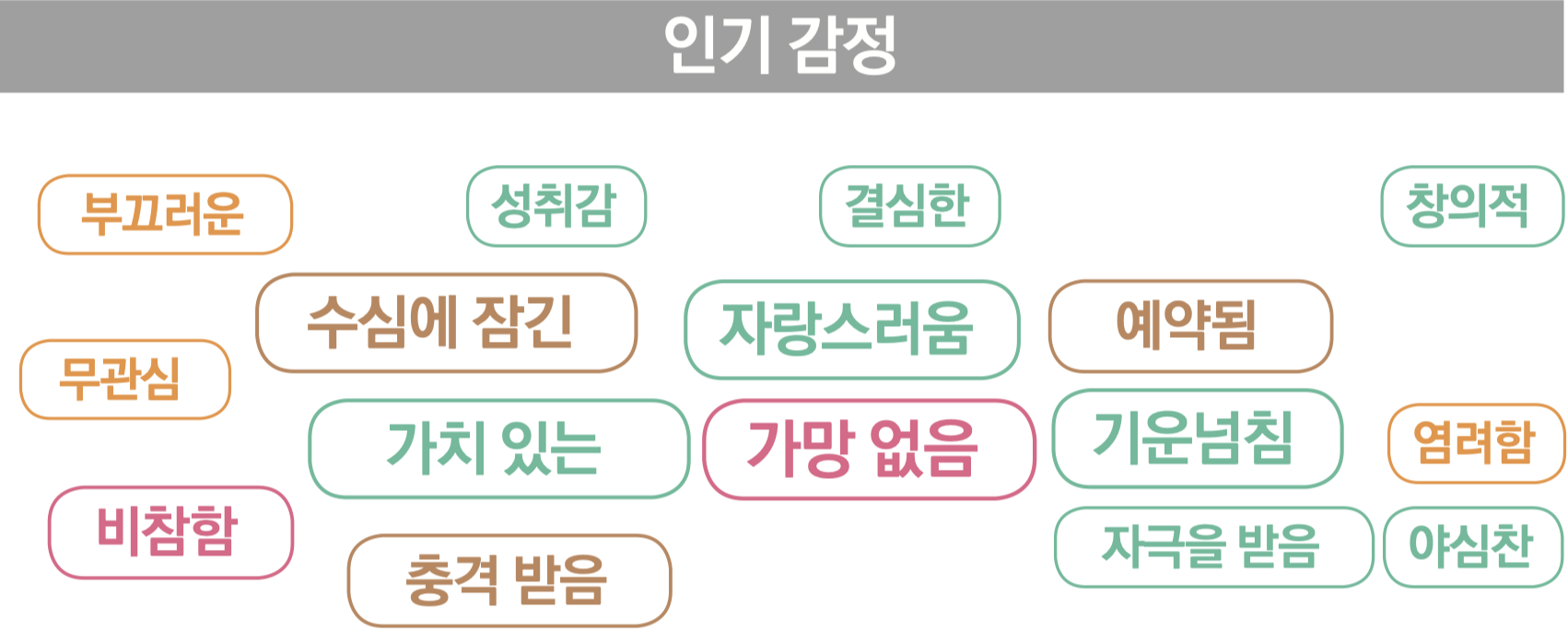Viewport: 1568px width, 643px height.
Task: Select the 무관심 emotion
Action: pos(125,380)
